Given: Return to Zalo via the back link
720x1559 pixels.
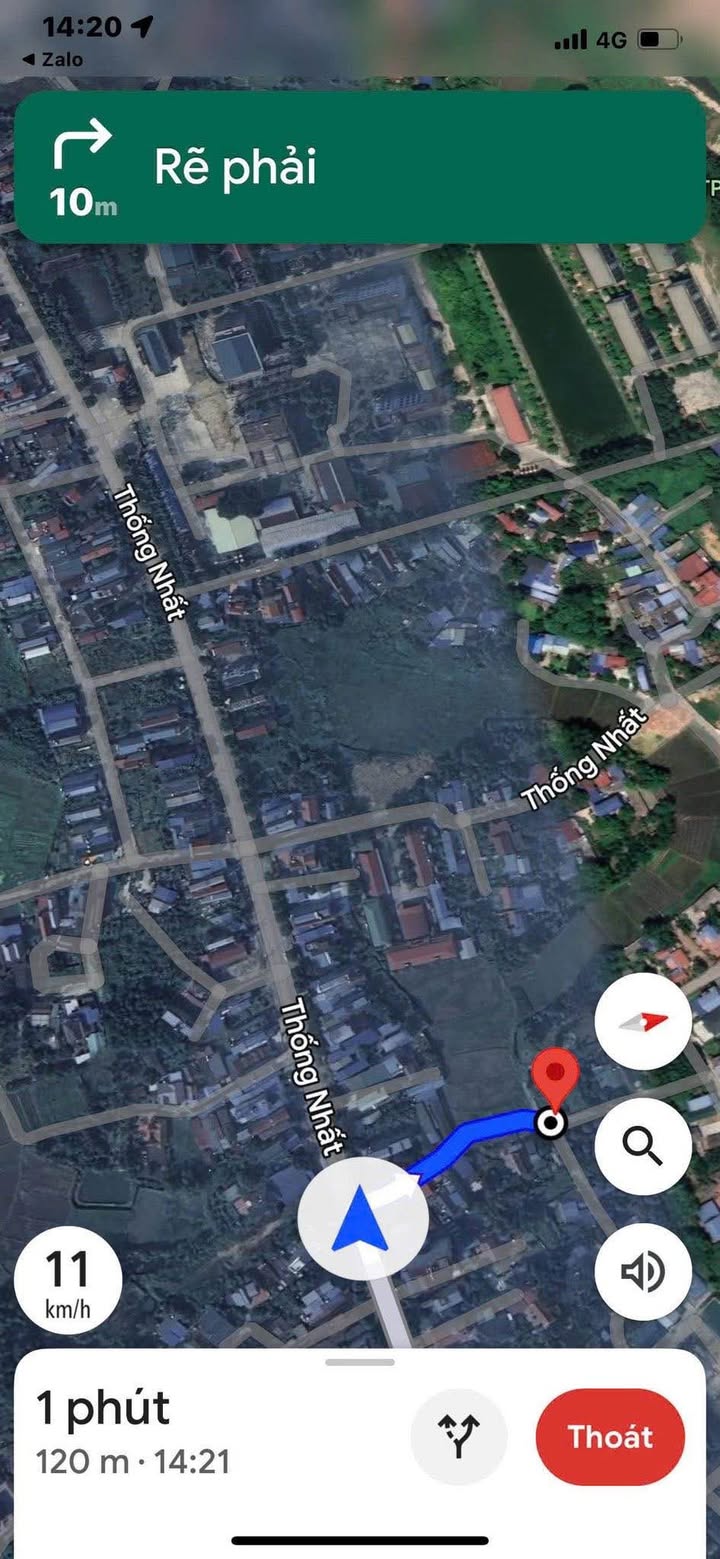Looking at the screenshot, I should (x=52, y=59).
